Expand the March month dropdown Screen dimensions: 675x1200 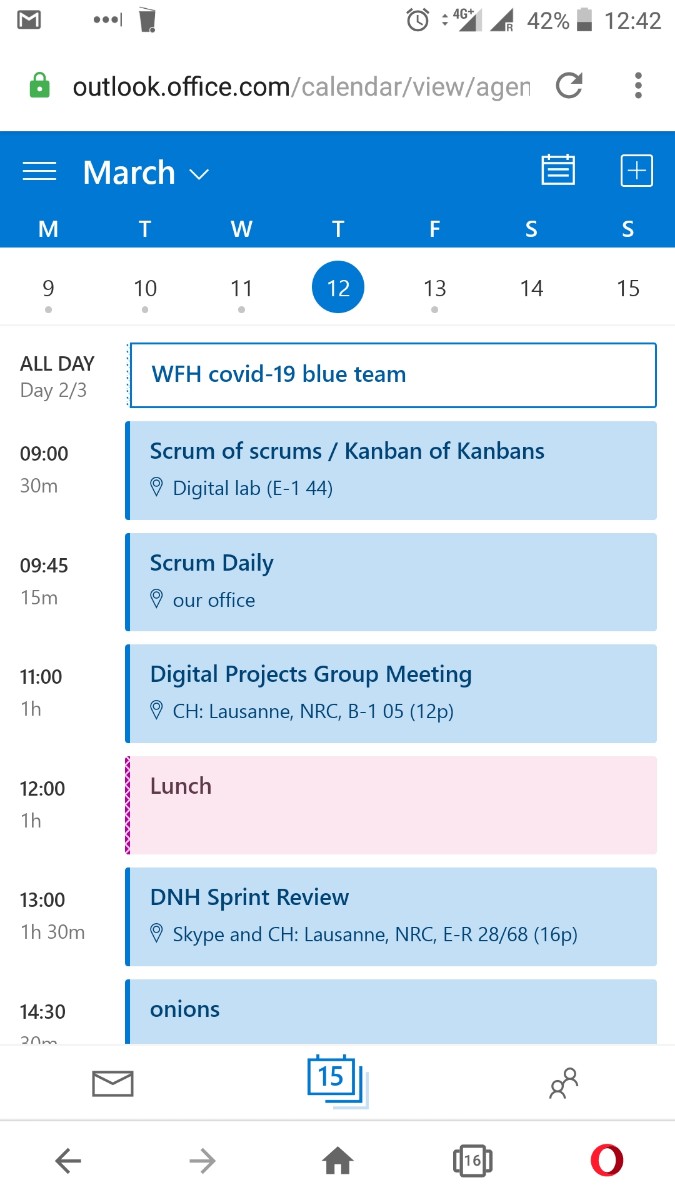point(146,172)
